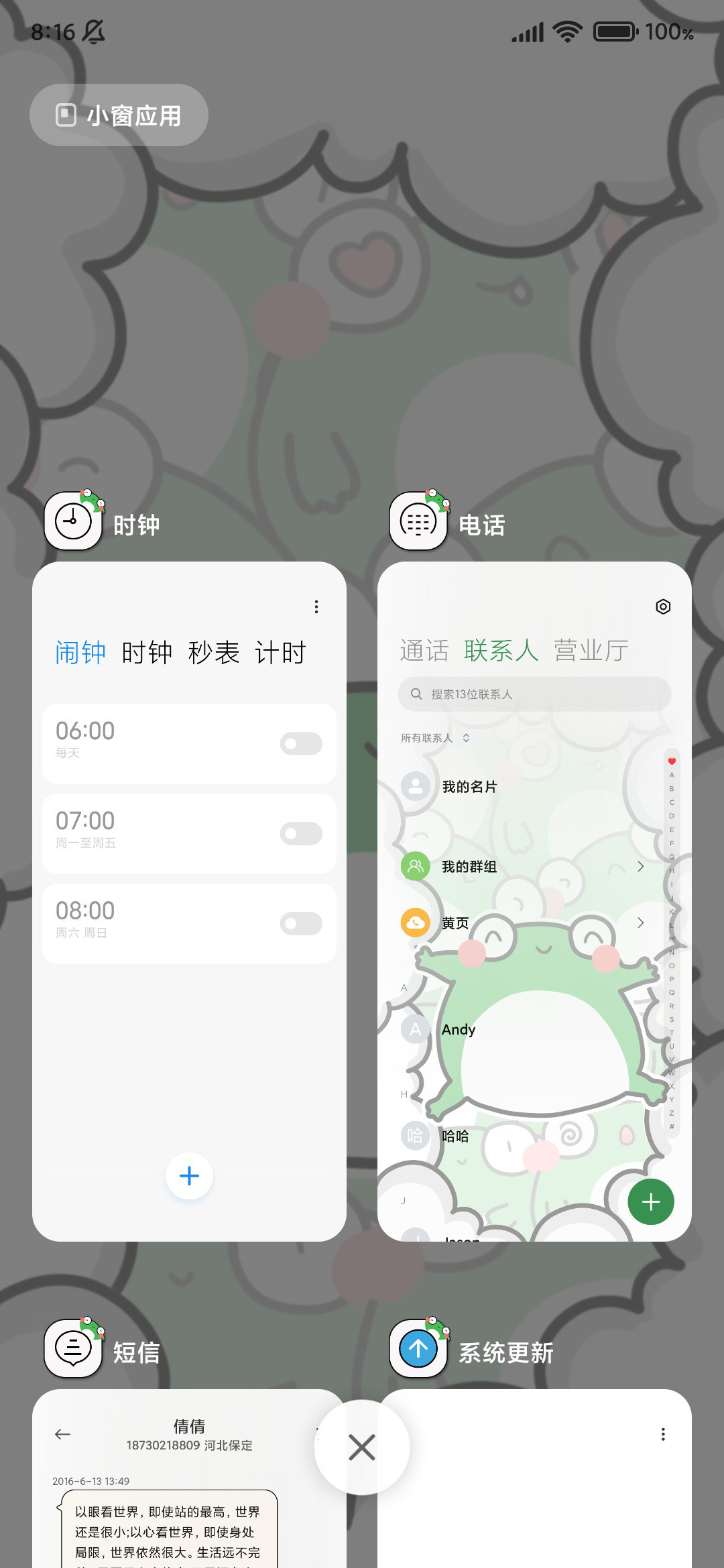The height and width of the screenshot is (1568, 724).
Task: Clear all recent apps with the X button
Action: point(362,1447)
